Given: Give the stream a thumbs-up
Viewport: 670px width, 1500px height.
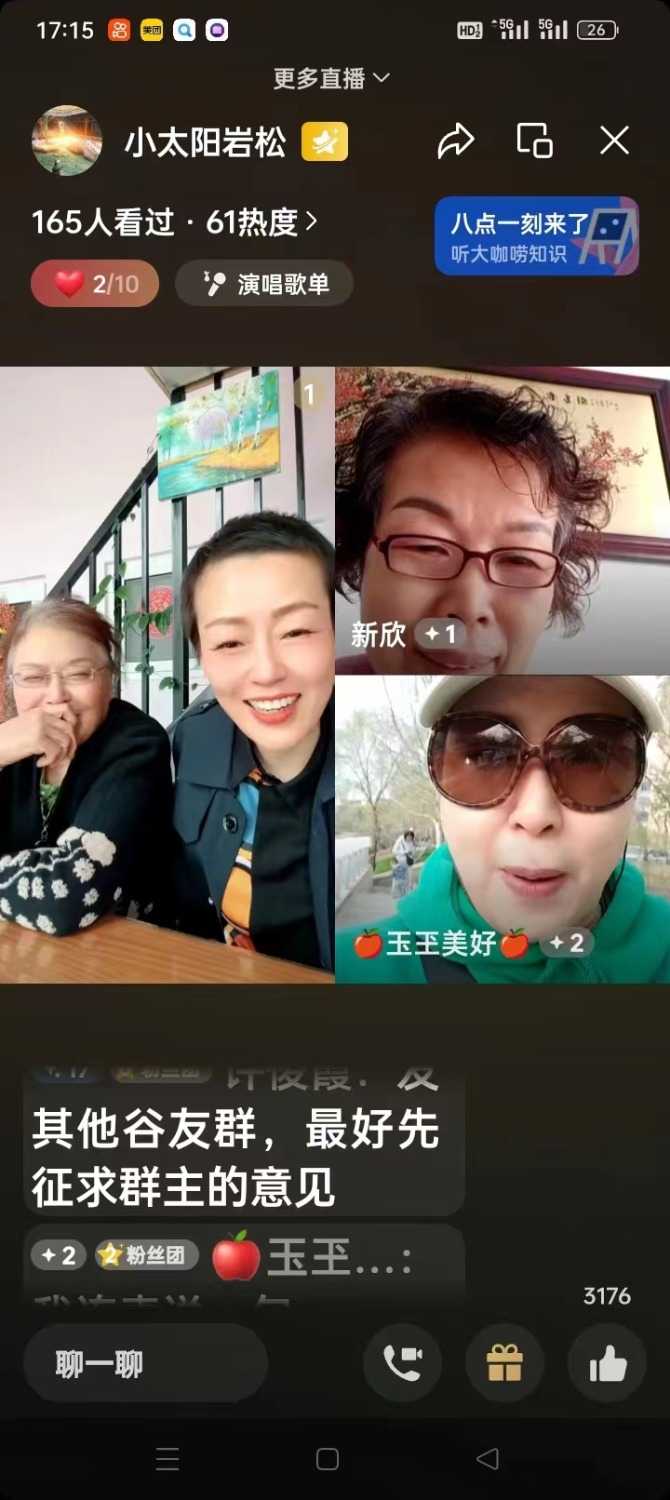Looking at the screenshot, I should pyautogui.click(x=607, y=1363).
